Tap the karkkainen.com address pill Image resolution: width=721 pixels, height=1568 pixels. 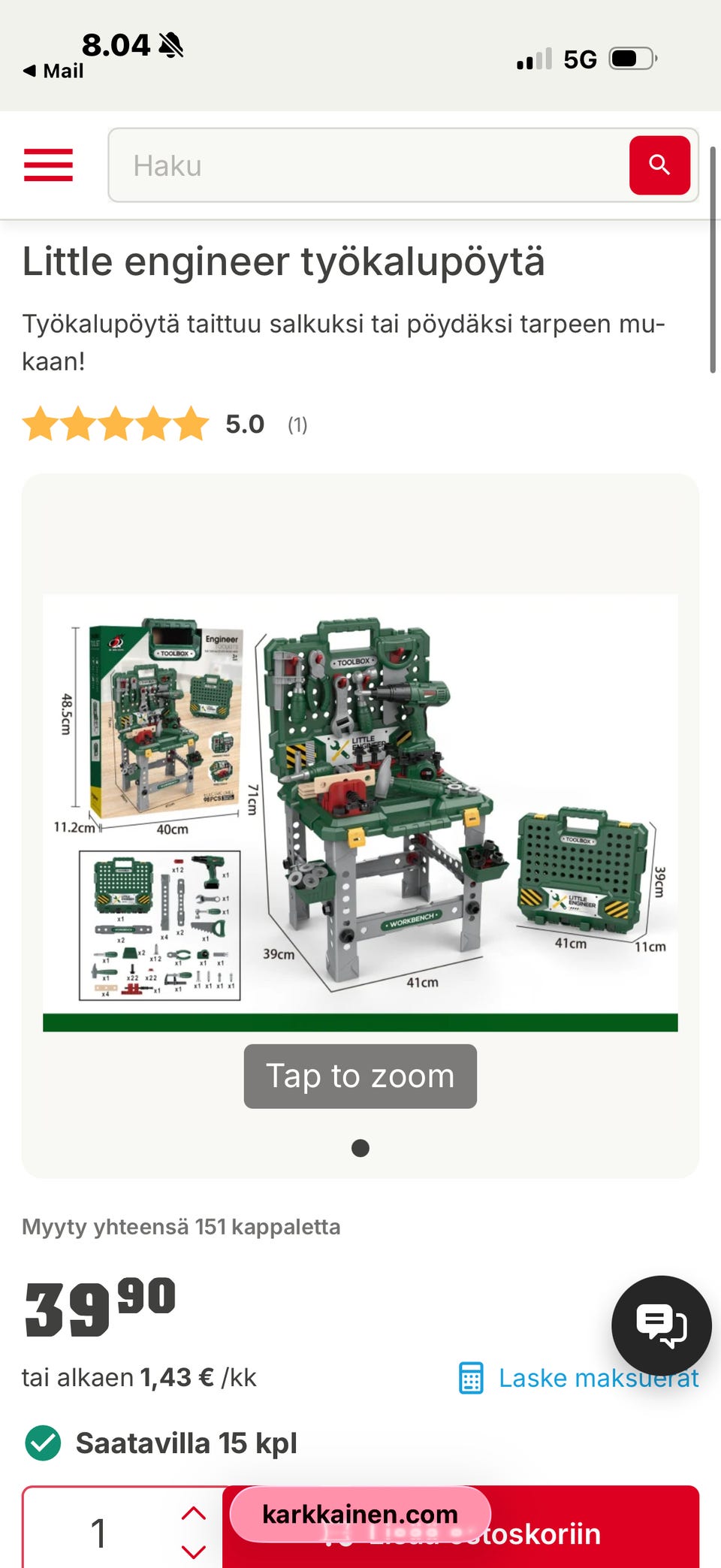point(360,1514)
